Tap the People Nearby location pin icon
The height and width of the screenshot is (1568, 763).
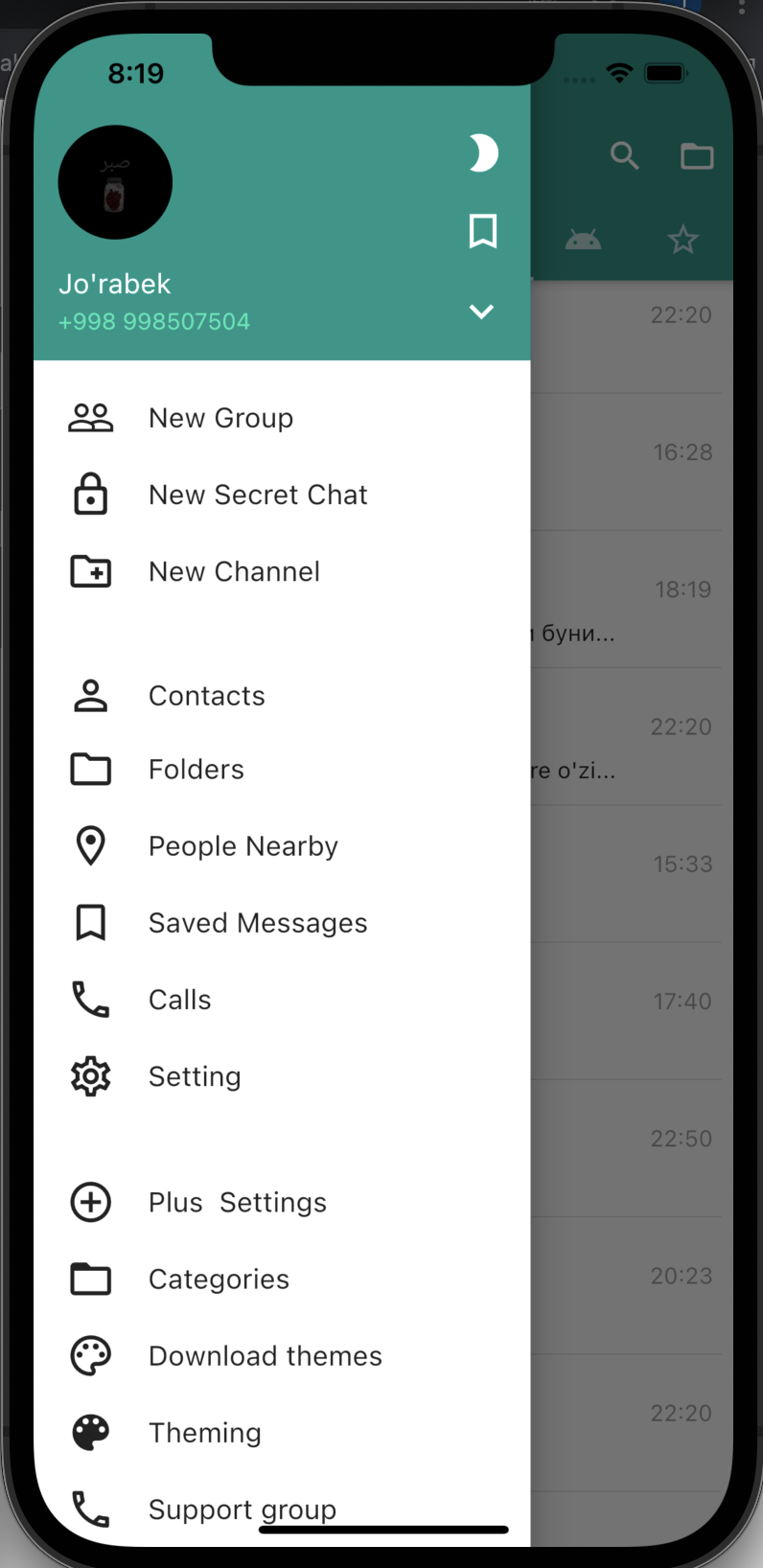tap(90, 845)
